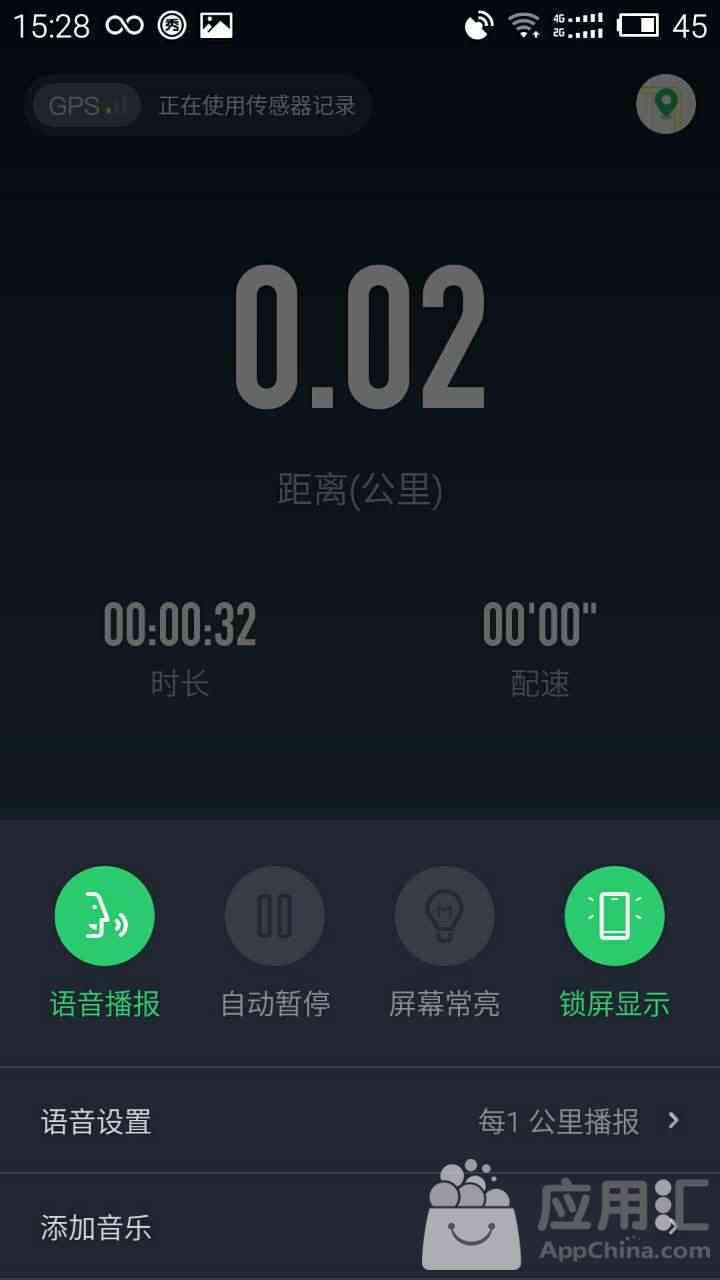Disable lock screen display (锁屏显示)
720x1280 pixels.
(x=614, y=916)
